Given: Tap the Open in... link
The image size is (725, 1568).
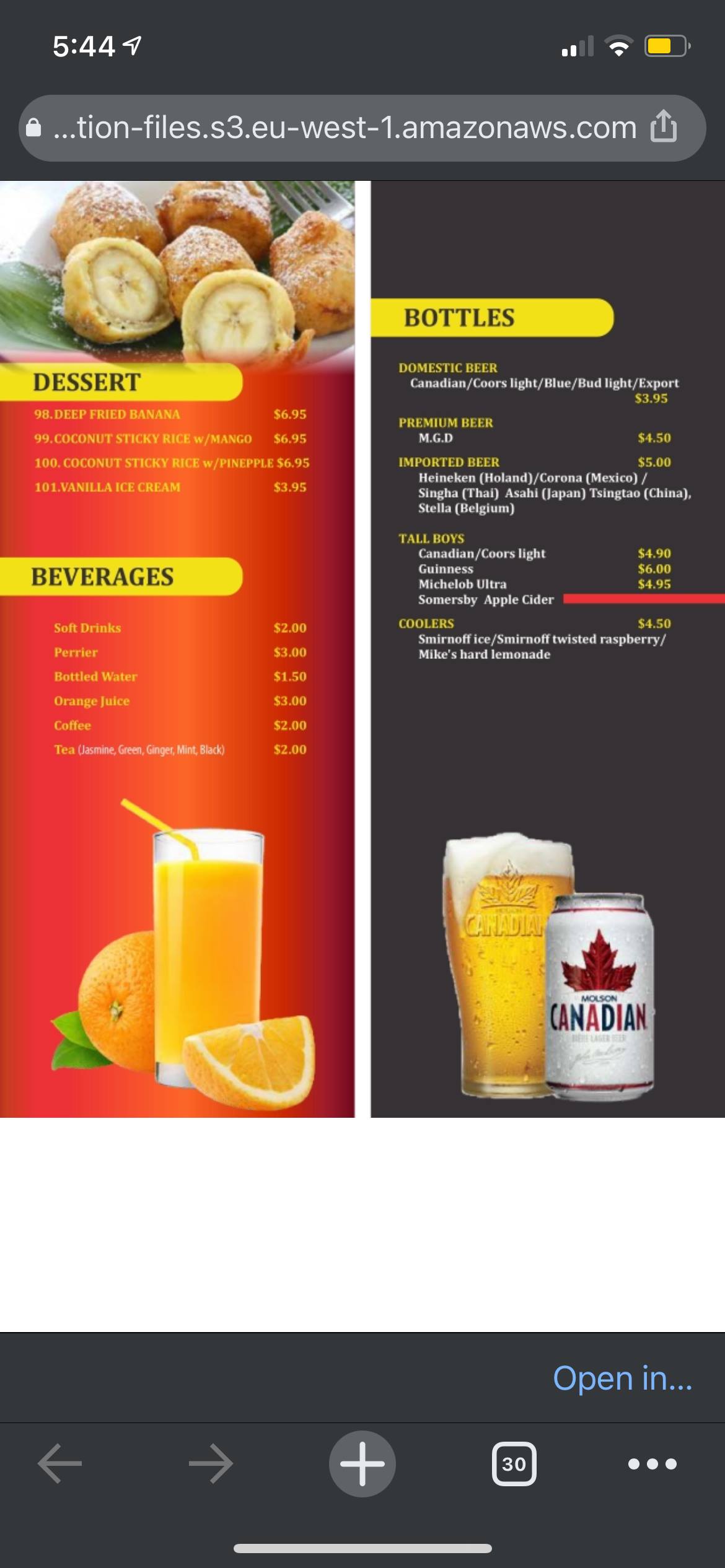Looking at the screenshot, I should coord(622,1378).
